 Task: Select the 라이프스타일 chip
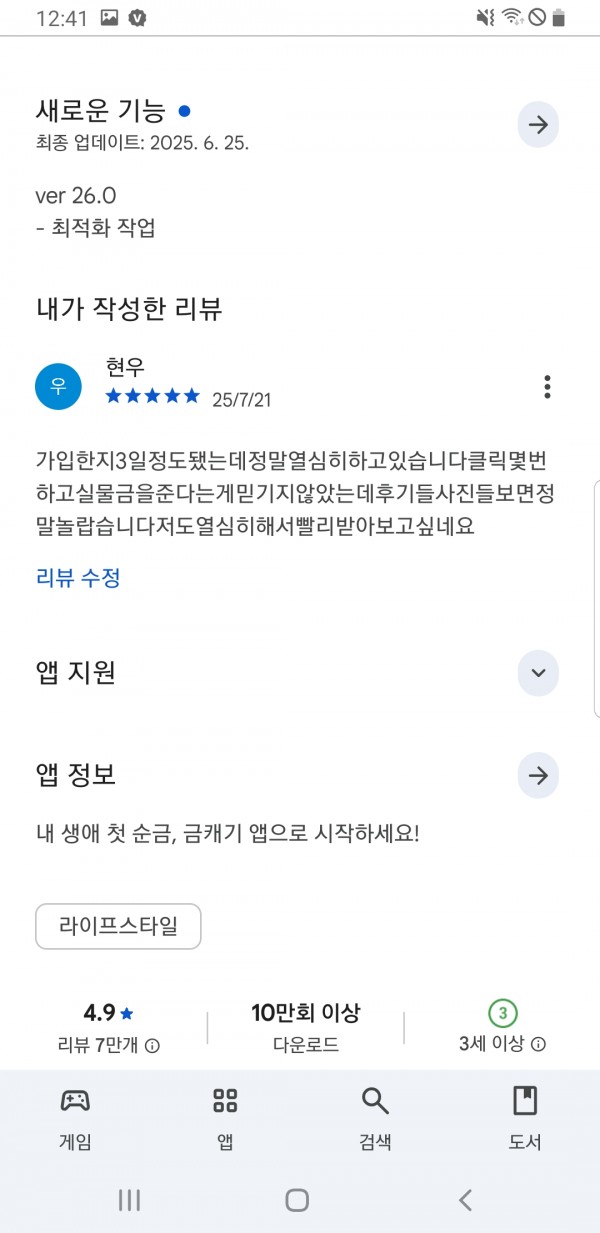118,926
